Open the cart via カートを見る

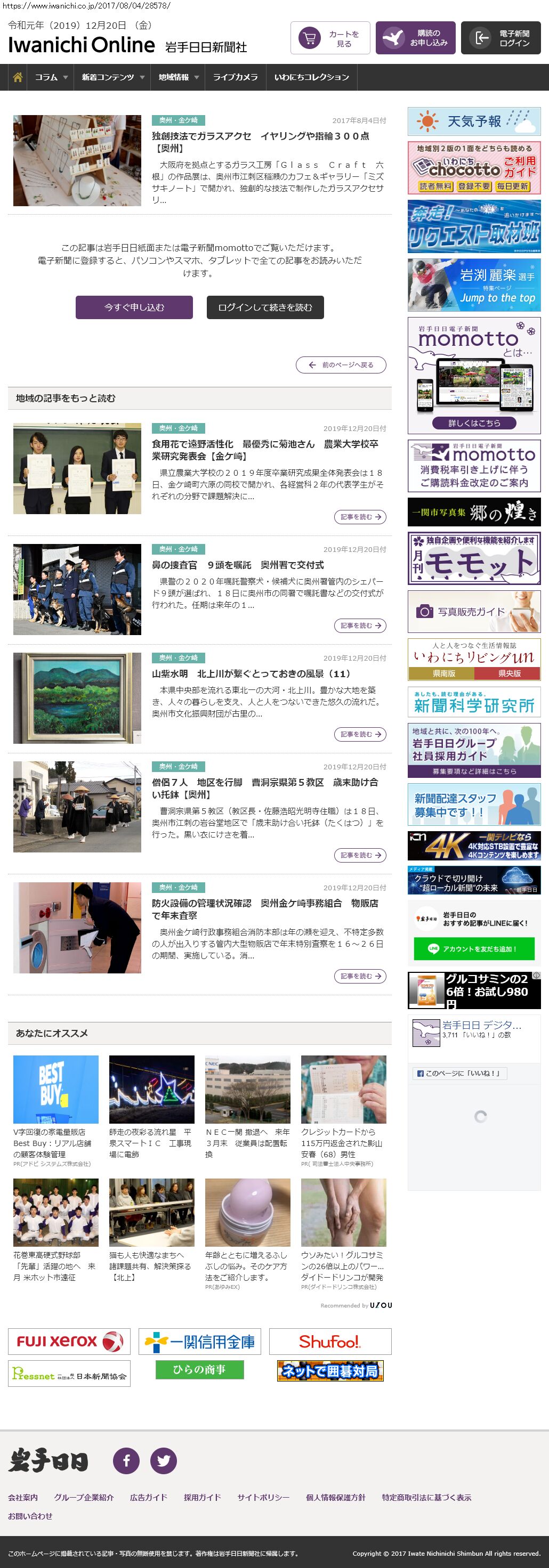330,38
